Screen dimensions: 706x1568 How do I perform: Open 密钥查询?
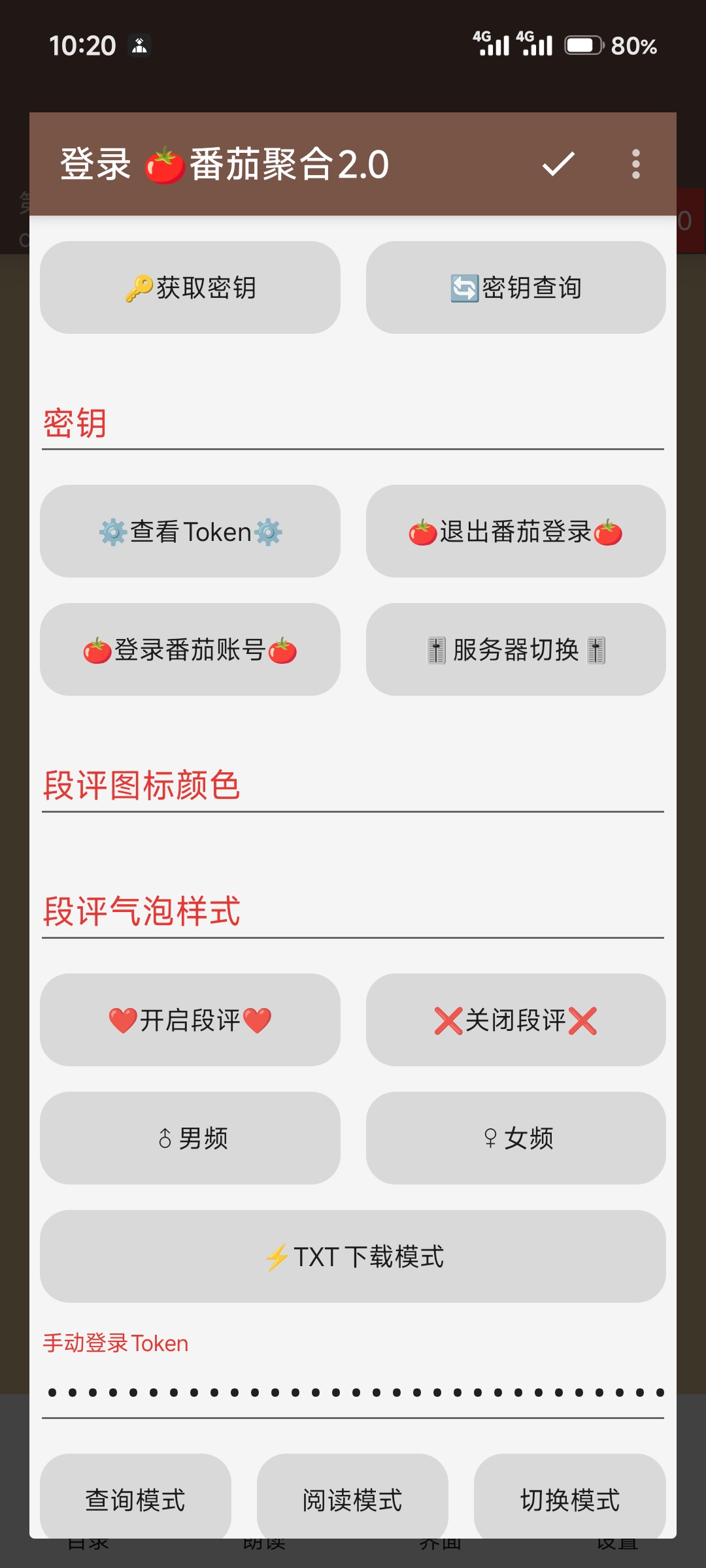(516, 287)
